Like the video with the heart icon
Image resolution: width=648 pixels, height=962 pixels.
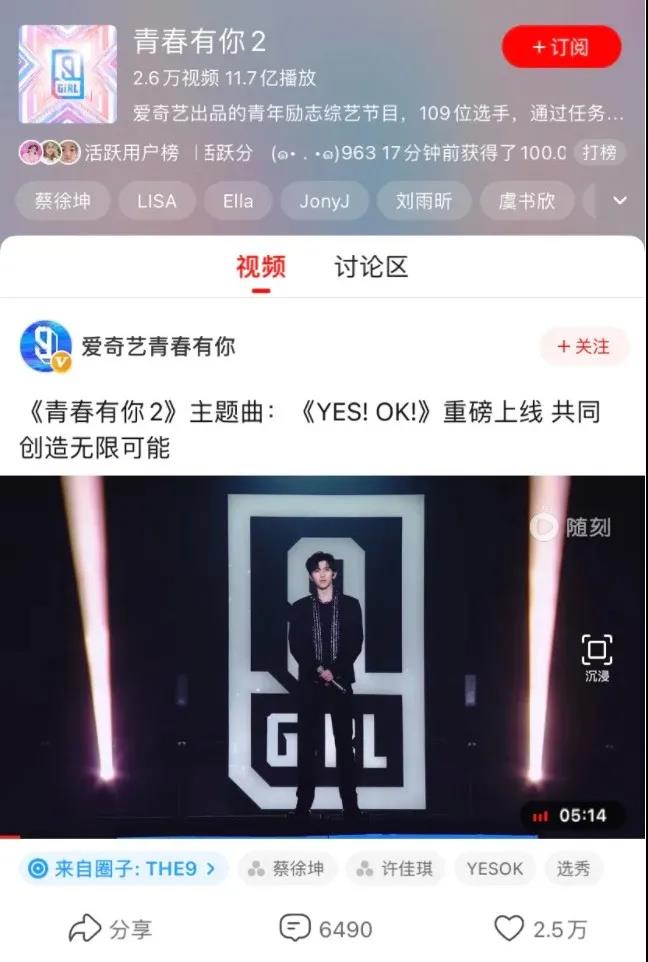[540, 929]
